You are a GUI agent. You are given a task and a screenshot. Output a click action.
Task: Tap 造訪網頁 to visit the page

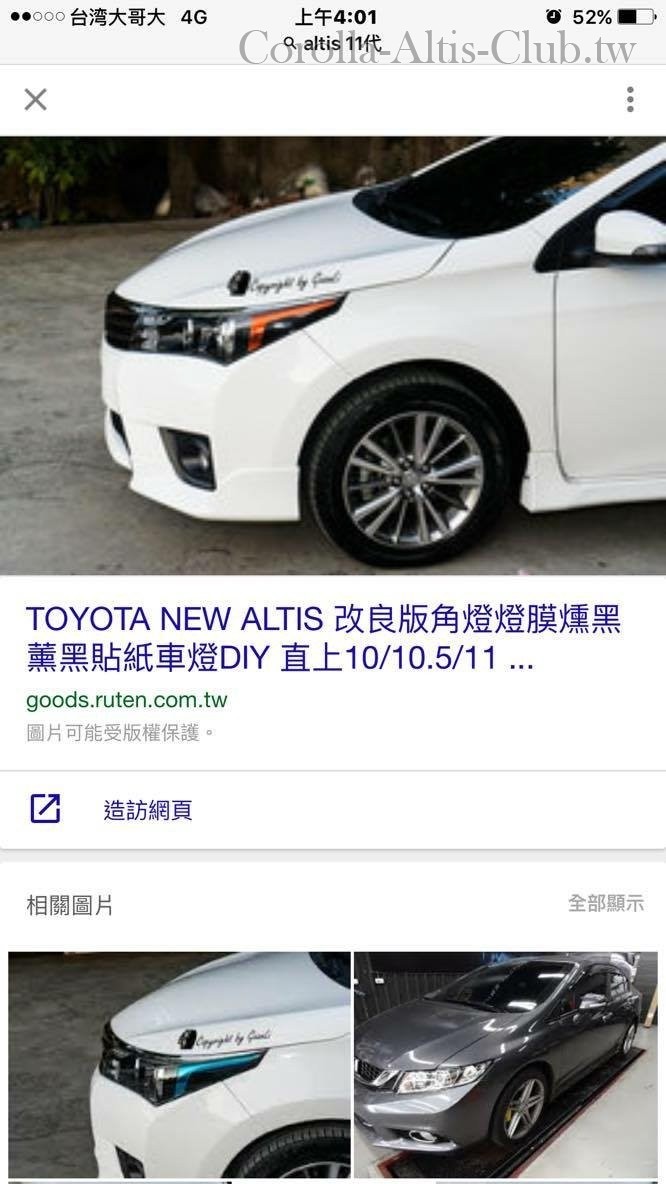click(x=147, y=810)
